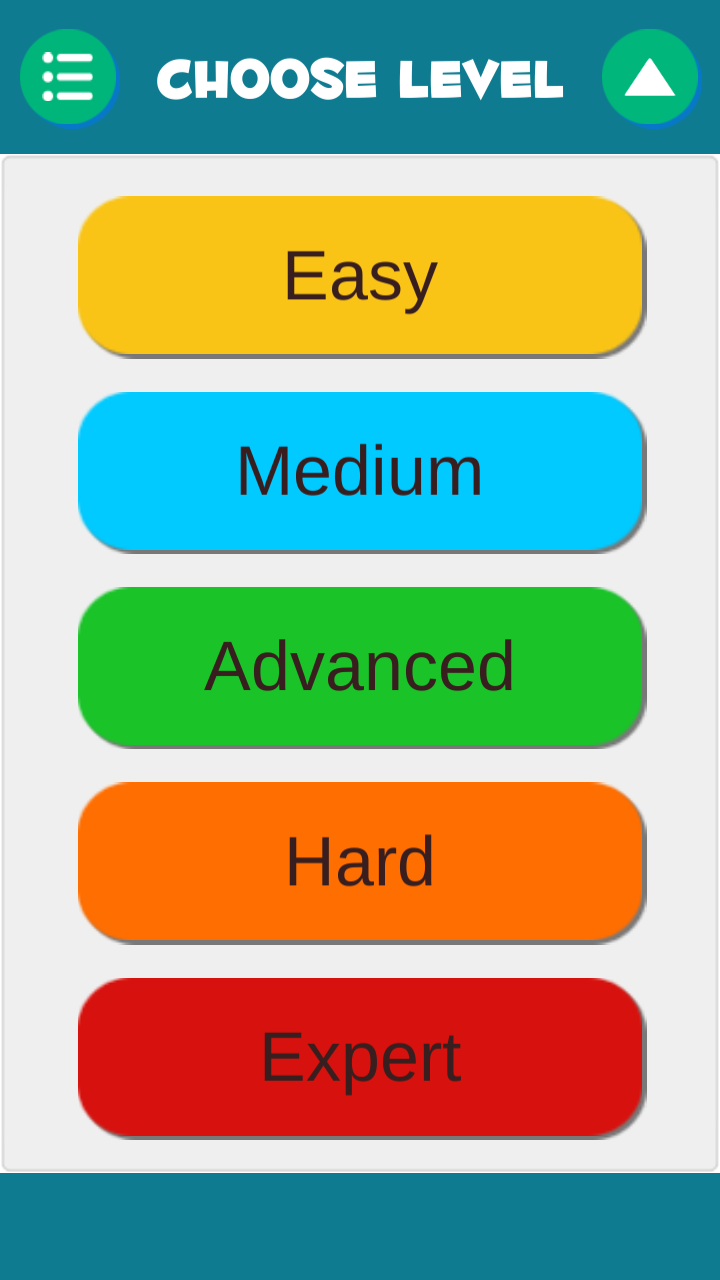The image size is (720, 1280).
Task: Select the Expert level
Action: pyautogui.click(x=360, y=1057)
